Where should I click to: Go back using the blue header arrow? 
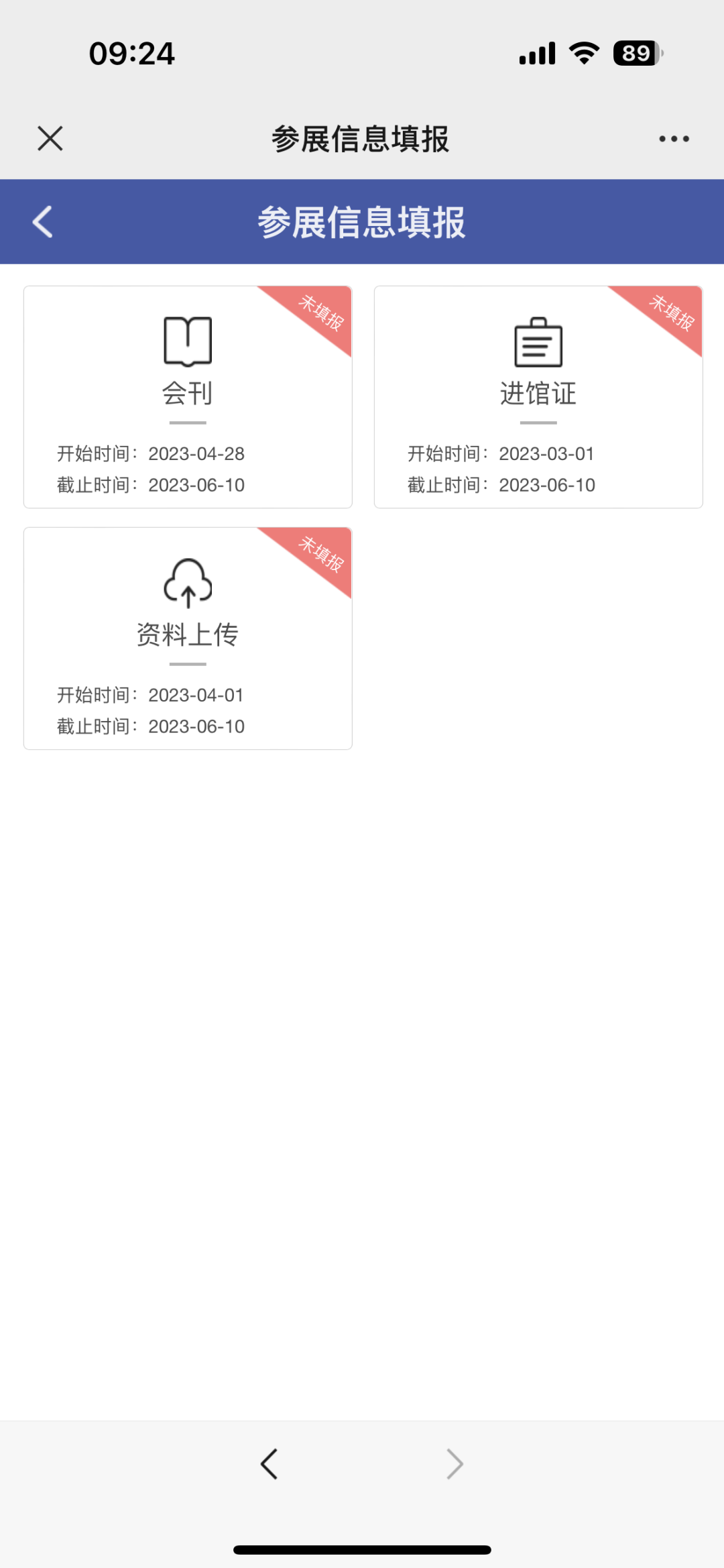click(x=43, y=222)
